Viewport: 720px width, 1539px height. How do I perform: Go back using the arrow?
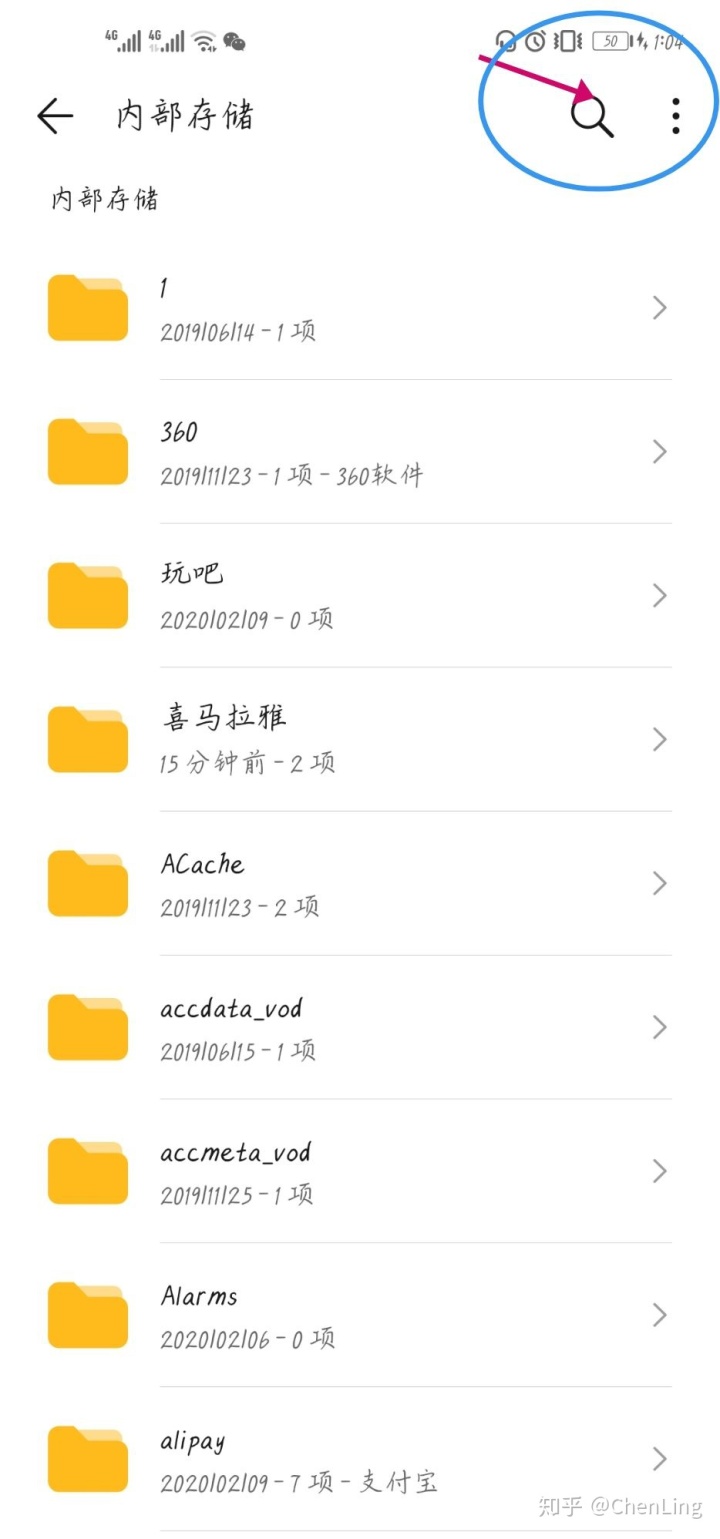click(x=55, y=117)
